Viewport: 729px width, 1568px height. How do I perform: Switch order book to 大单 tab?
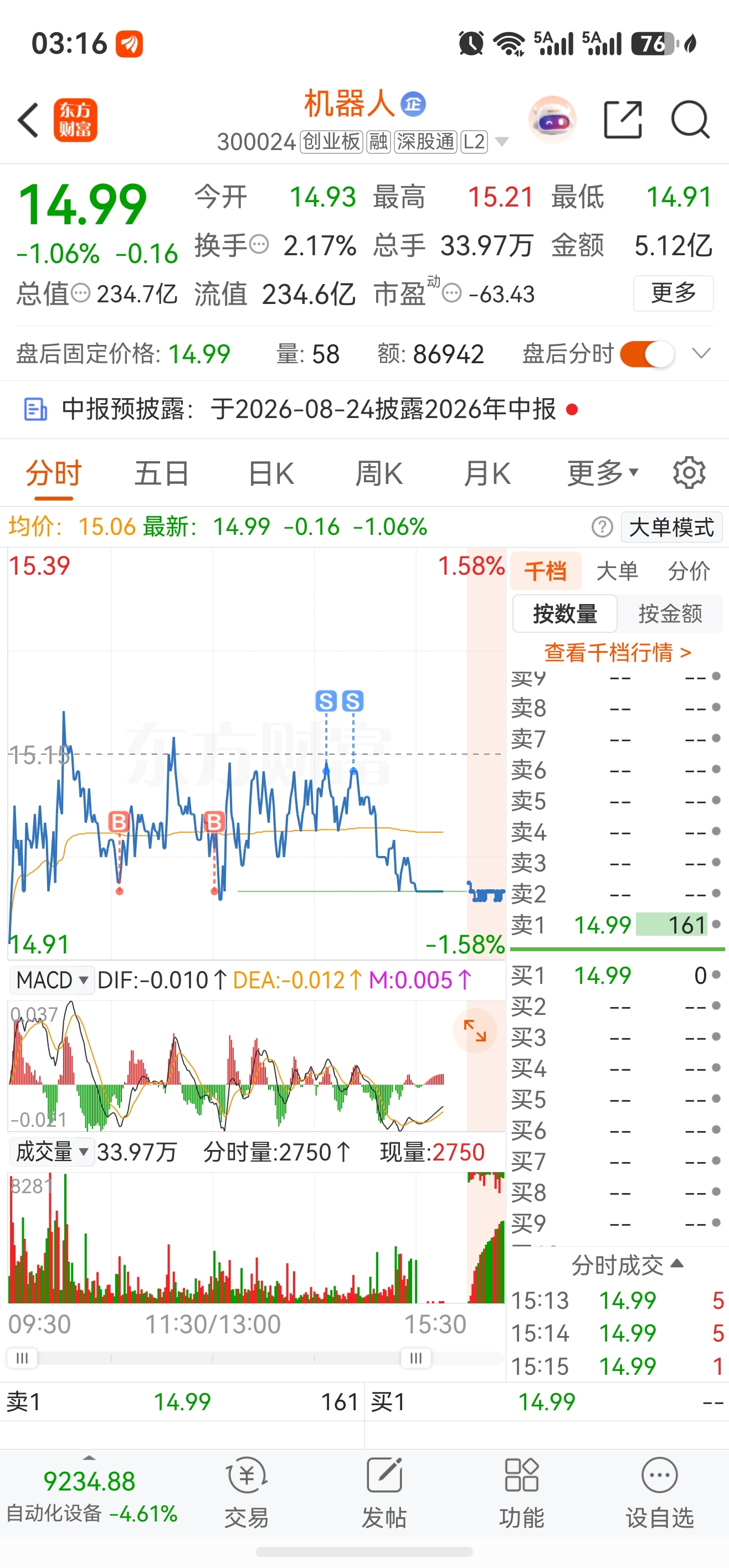pos(617,571)
